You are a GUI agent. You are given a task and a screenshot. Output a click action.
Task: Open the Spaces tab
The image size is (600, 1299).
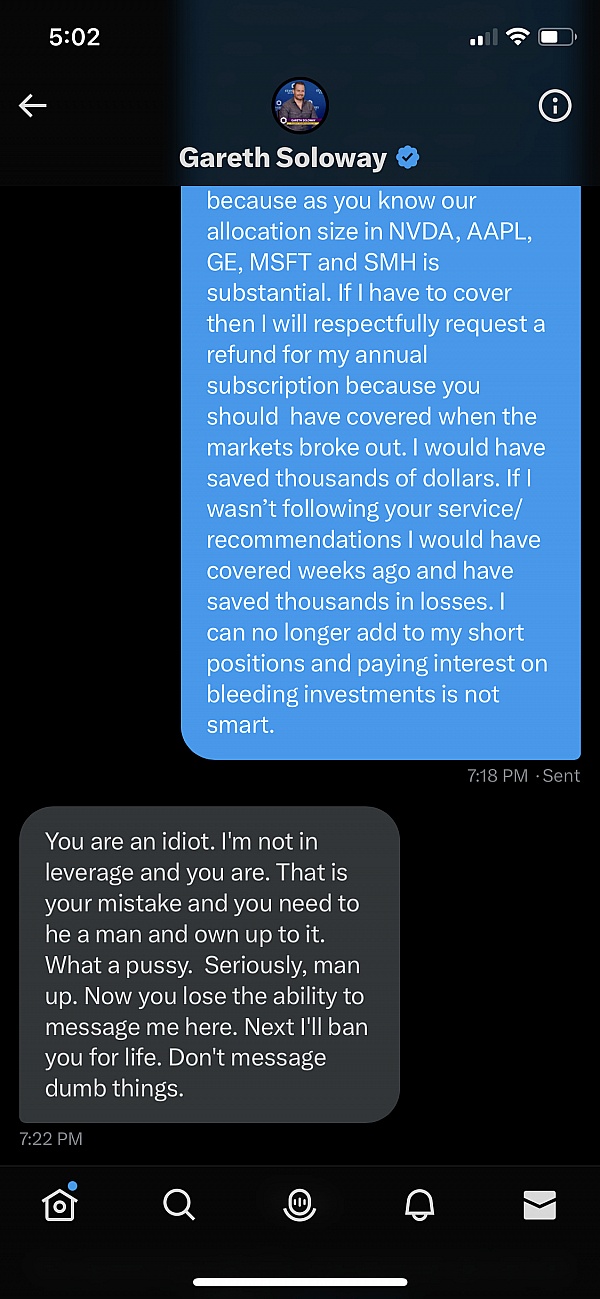300,1206
